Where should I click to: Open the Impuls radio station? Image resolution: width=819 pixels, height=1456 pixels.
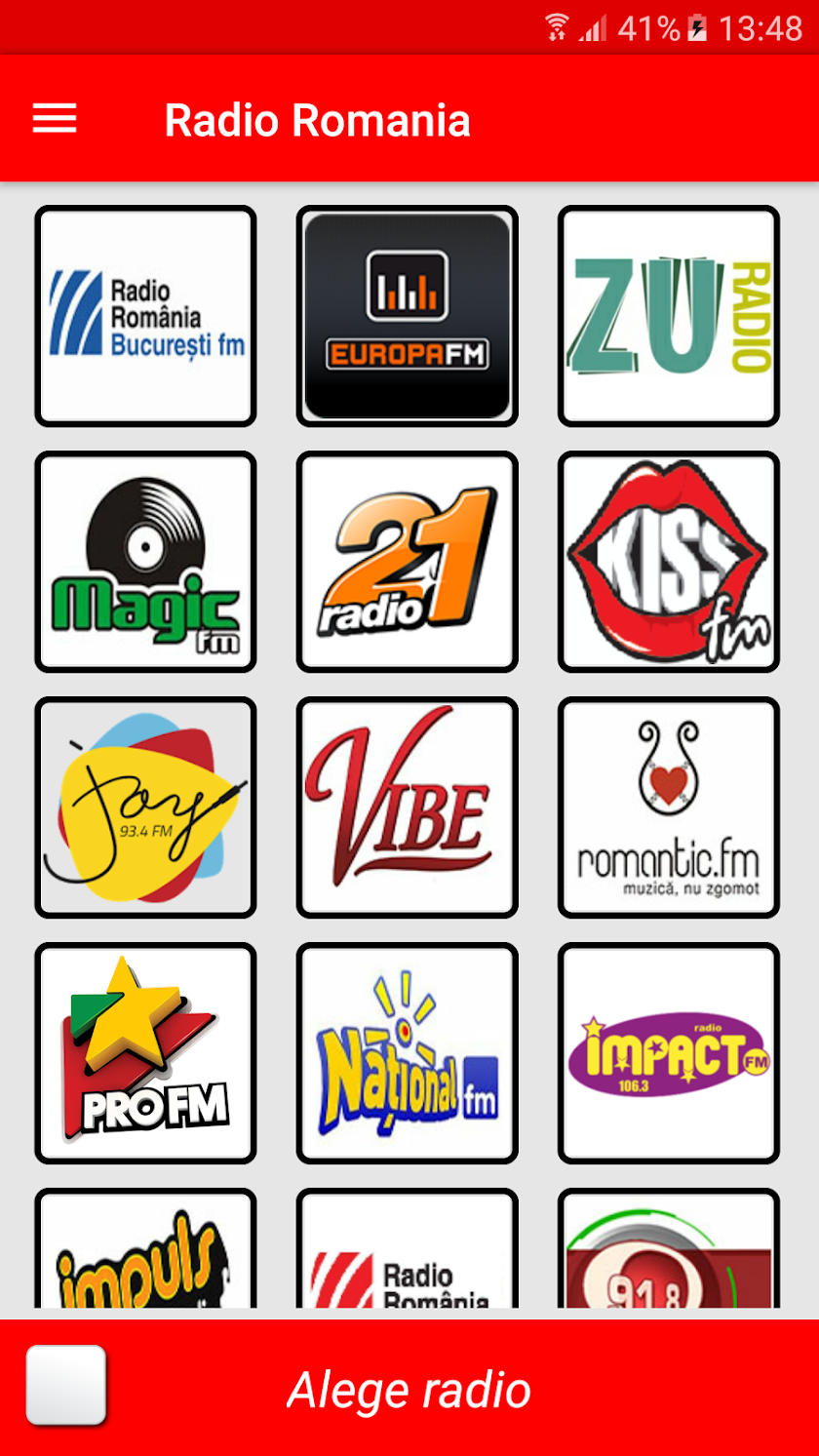[145, 1253]
